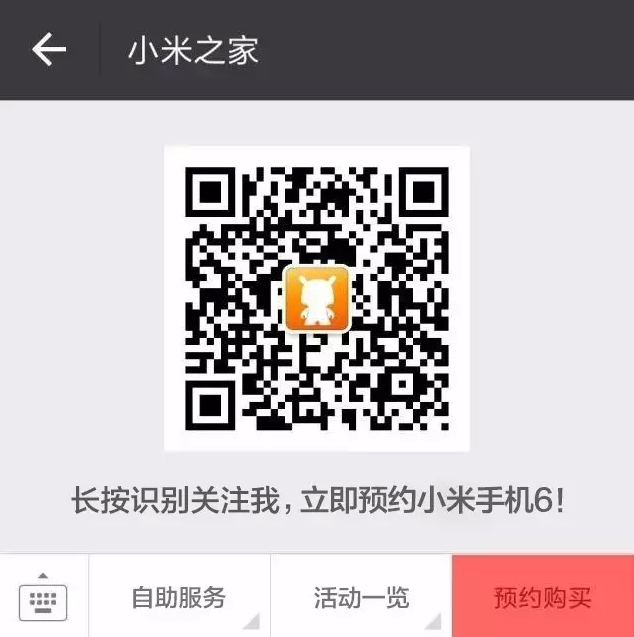Expand the 活动一览 menu
The height and width of the screenshot is (637, 634).
tap(361, 598)
